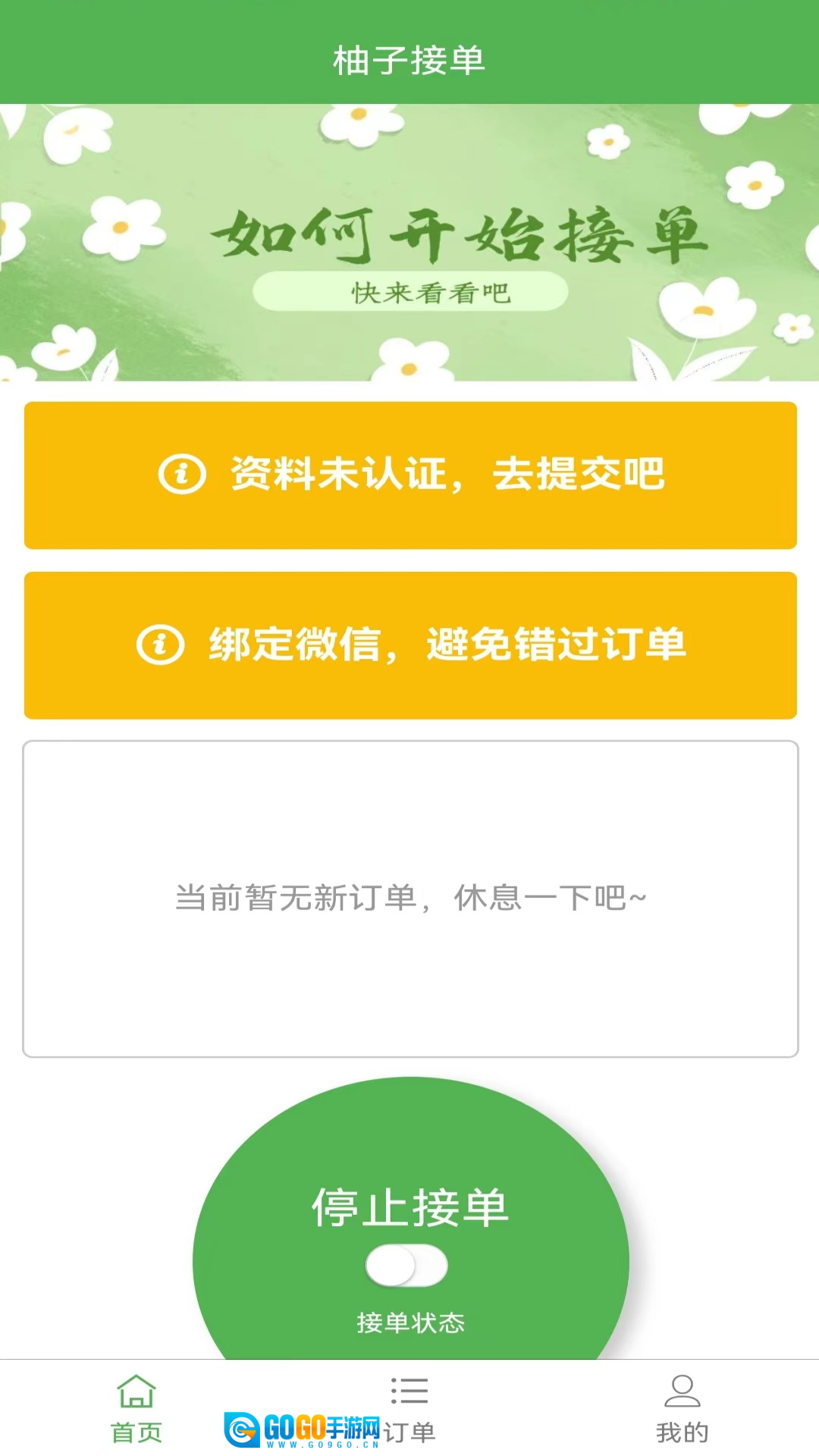Screen dimensions: 819x1456
Task: Open the 如何开始接单 guide banner
Action: click(x=409, y=243)
